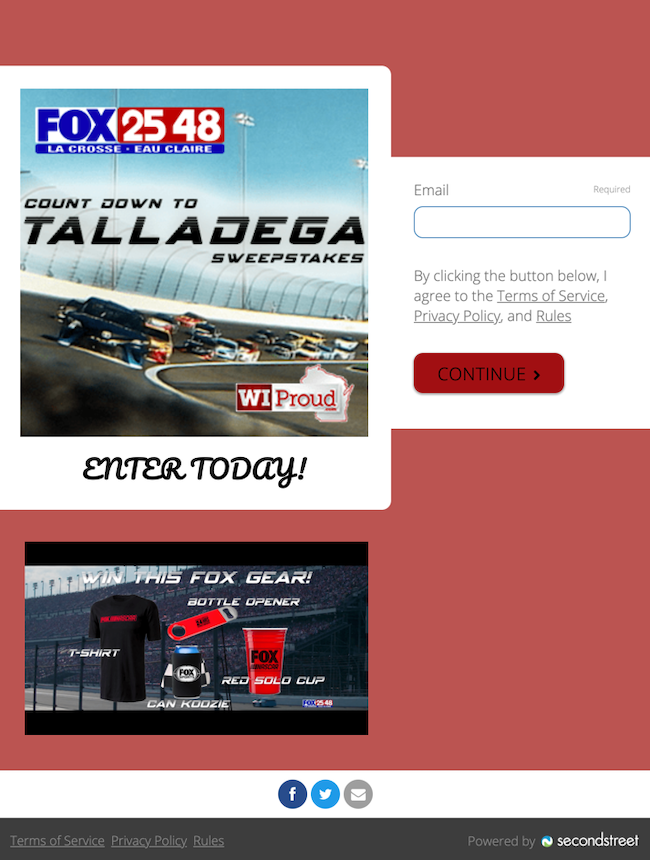Open the footer Privacy Policy link
The height and width of the screenshot is (860, 650).
click(x=149, y=841)
